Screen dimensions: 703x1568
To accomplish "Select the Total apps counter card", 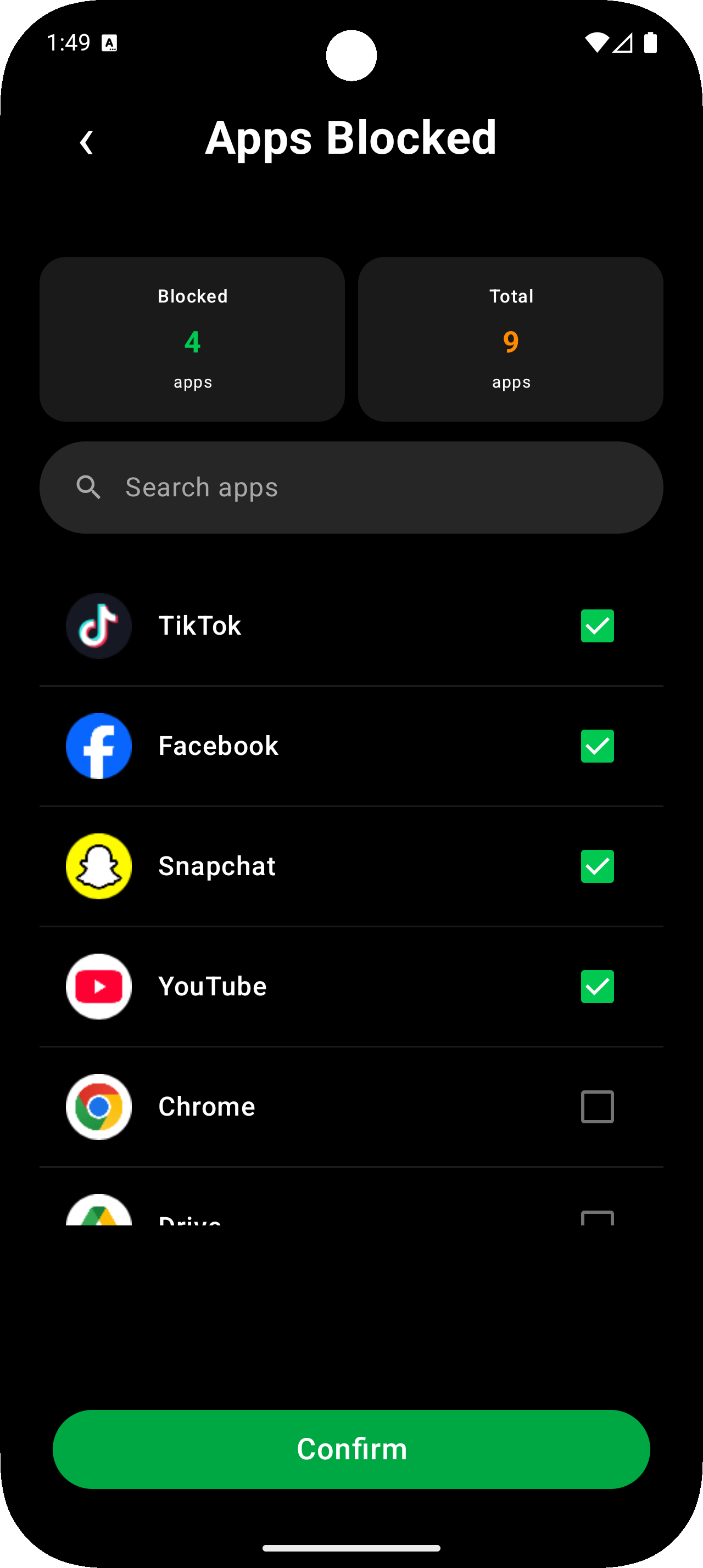I will coord(511,339).
